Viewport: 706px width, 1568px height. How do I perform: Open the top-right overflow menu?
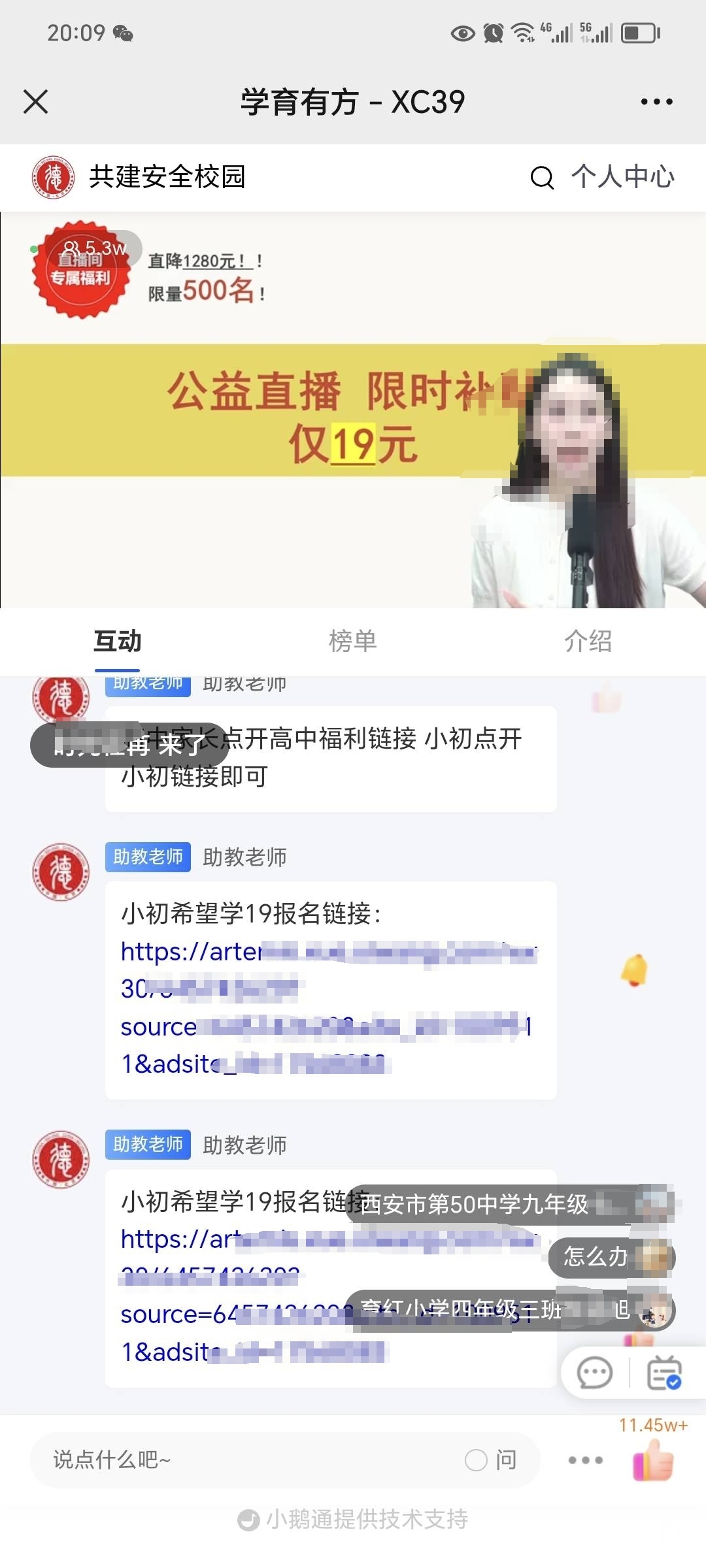(x=656, y=102)
